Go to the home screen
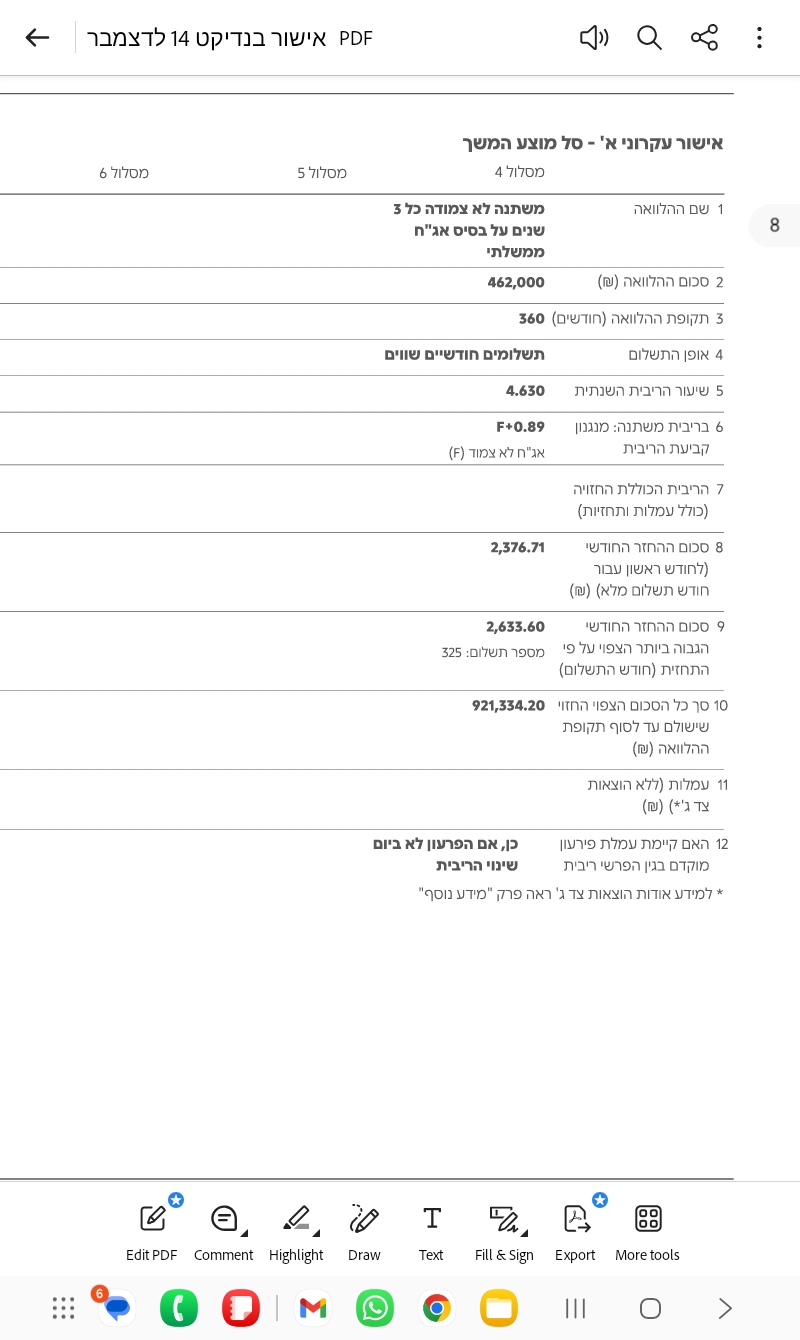 (650, 1308)
